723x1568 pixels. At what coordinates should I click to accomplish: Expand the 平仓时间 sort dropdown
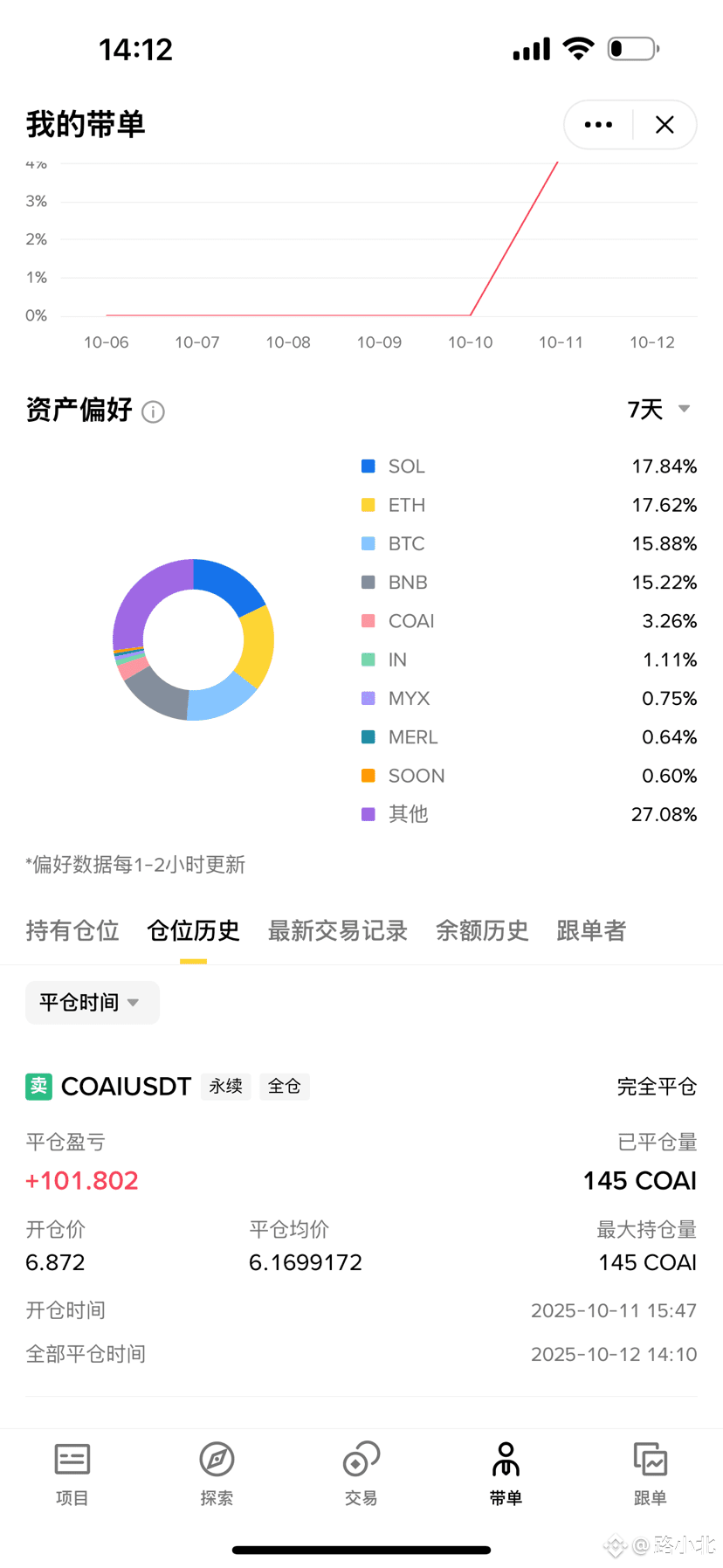tap(92, 1002)
